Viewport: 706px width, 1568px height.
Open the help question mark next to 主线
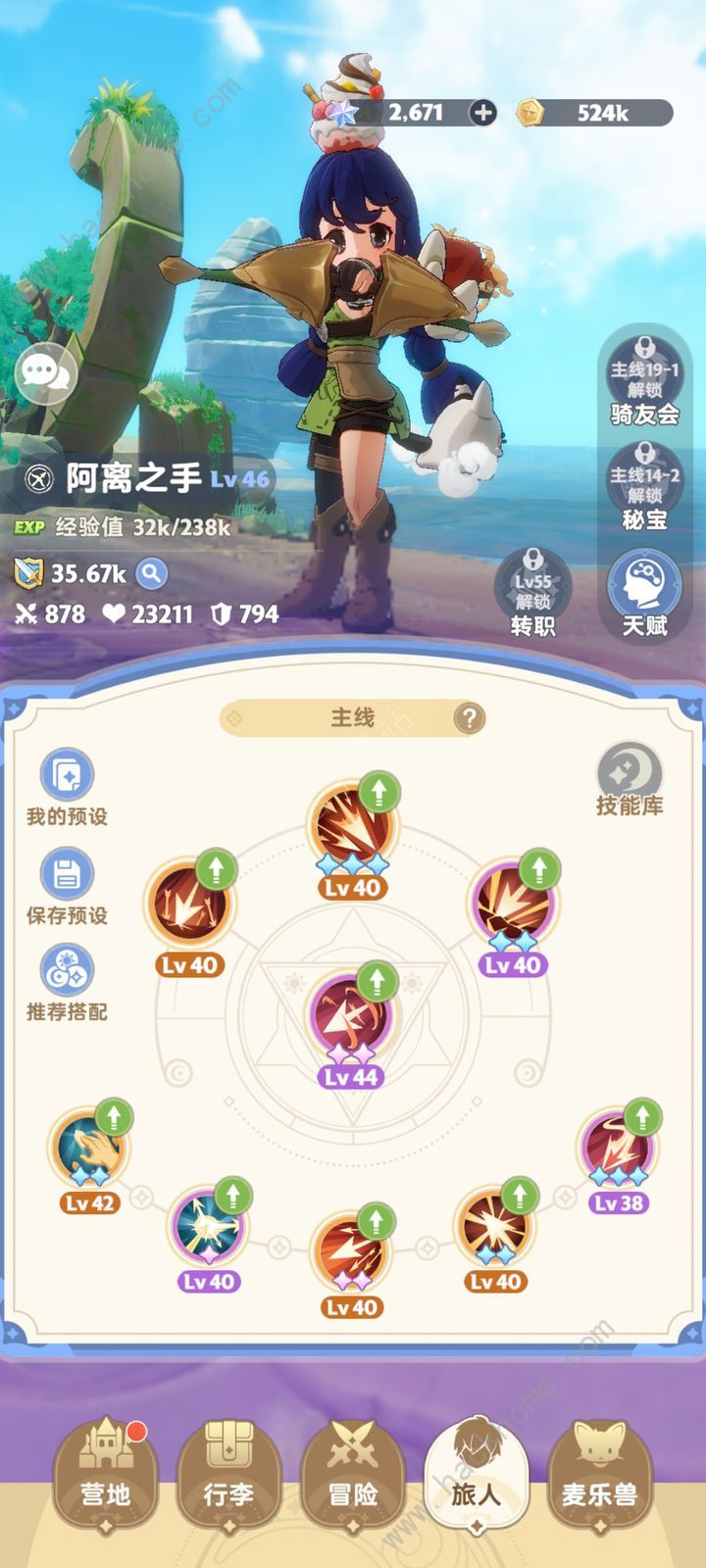point(469,718)
